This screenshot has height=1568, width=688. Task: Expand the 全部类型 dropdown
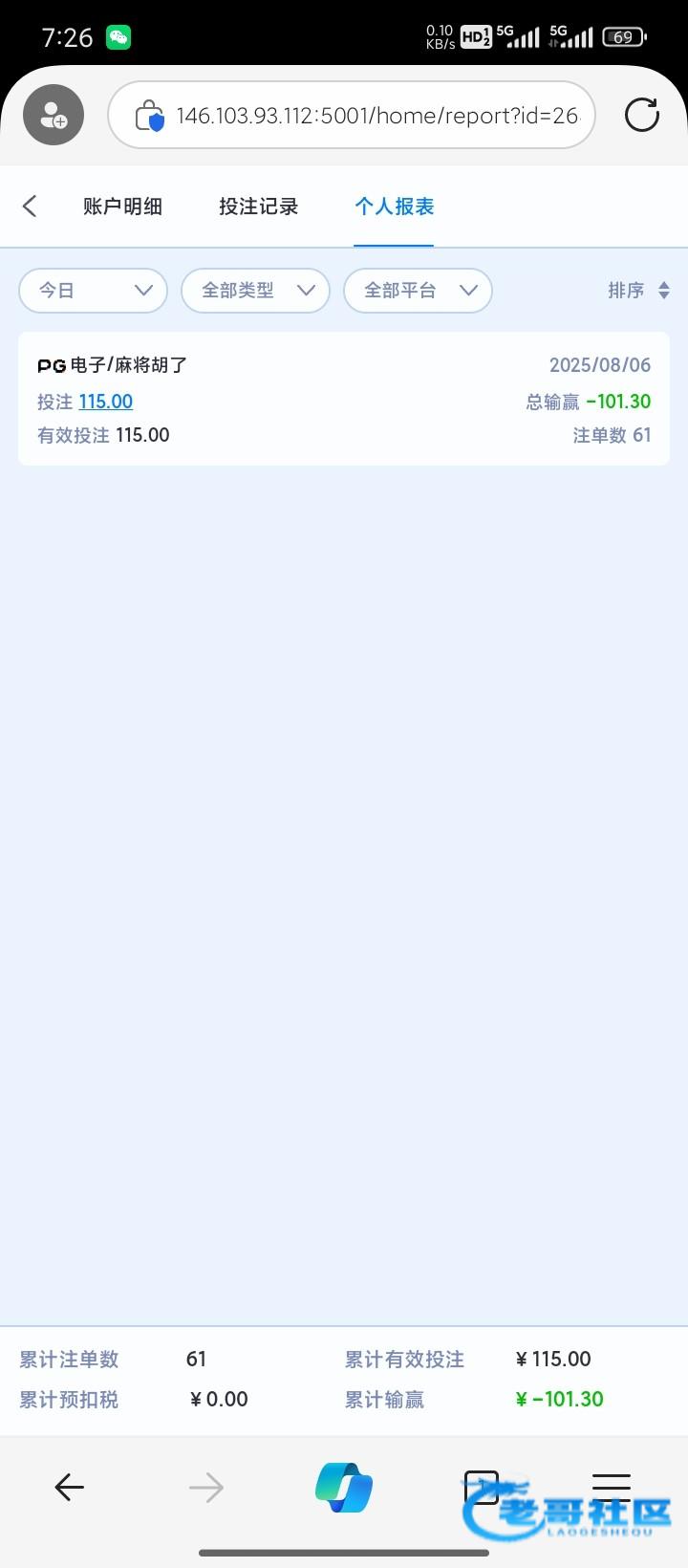point(256,291)
